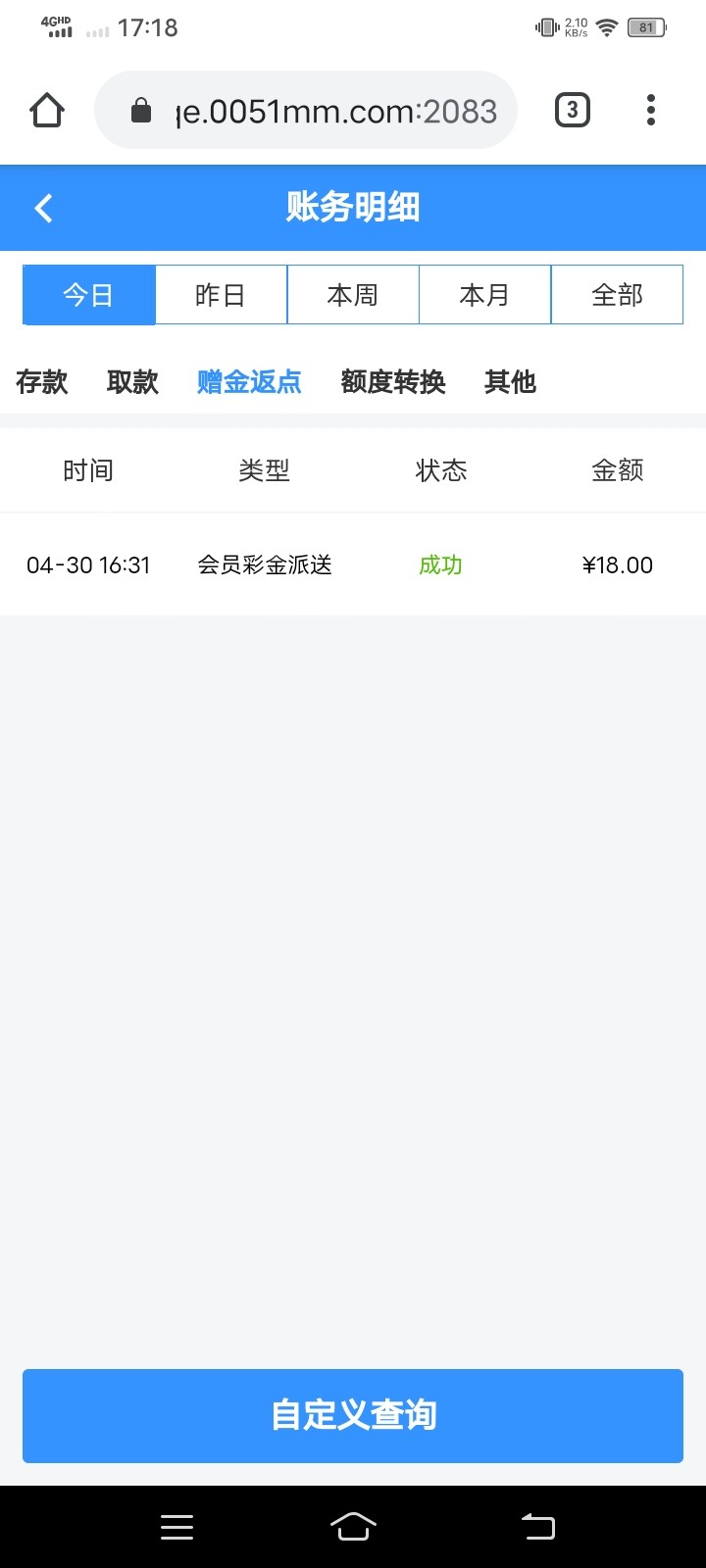
Task: Switch to 昨日 date filter
Action: click(x=221, y=295)
